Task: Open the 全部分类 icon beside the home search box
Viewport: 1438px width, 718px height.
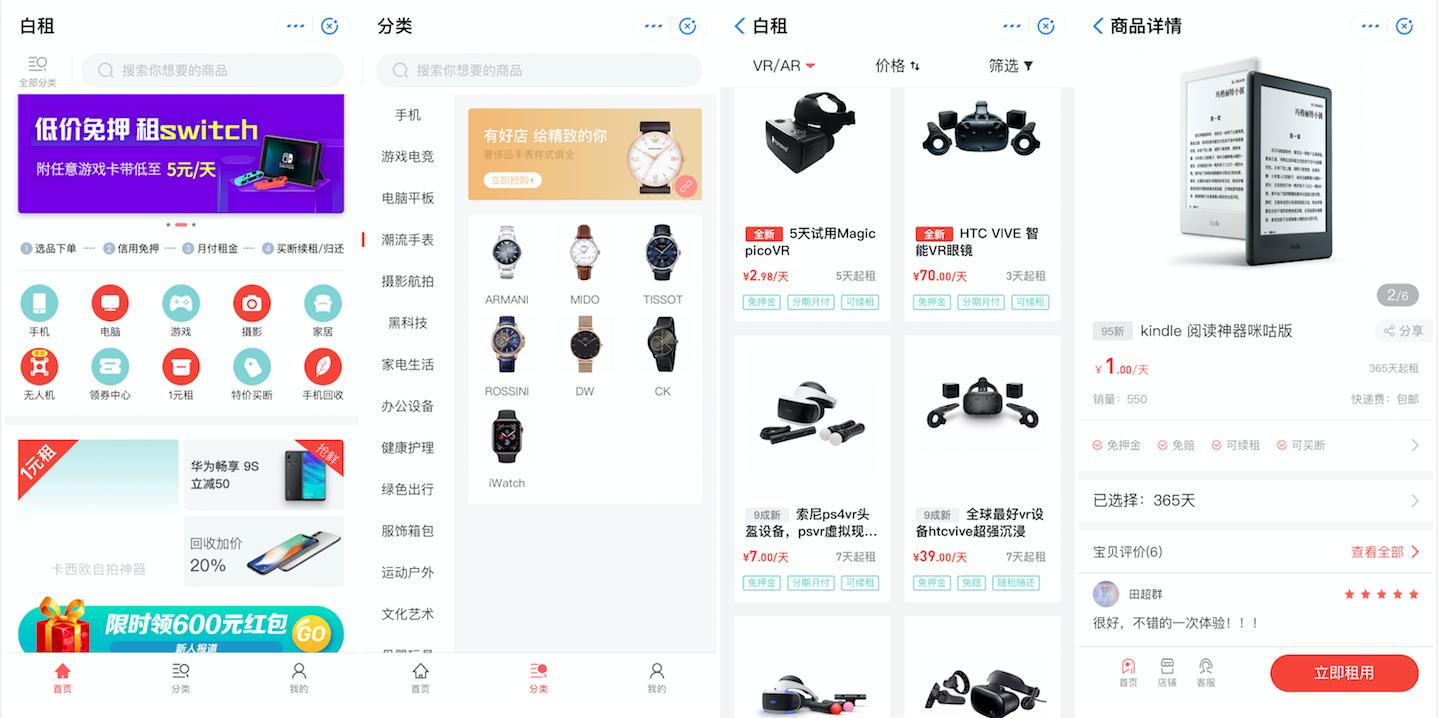Action: 38,71
